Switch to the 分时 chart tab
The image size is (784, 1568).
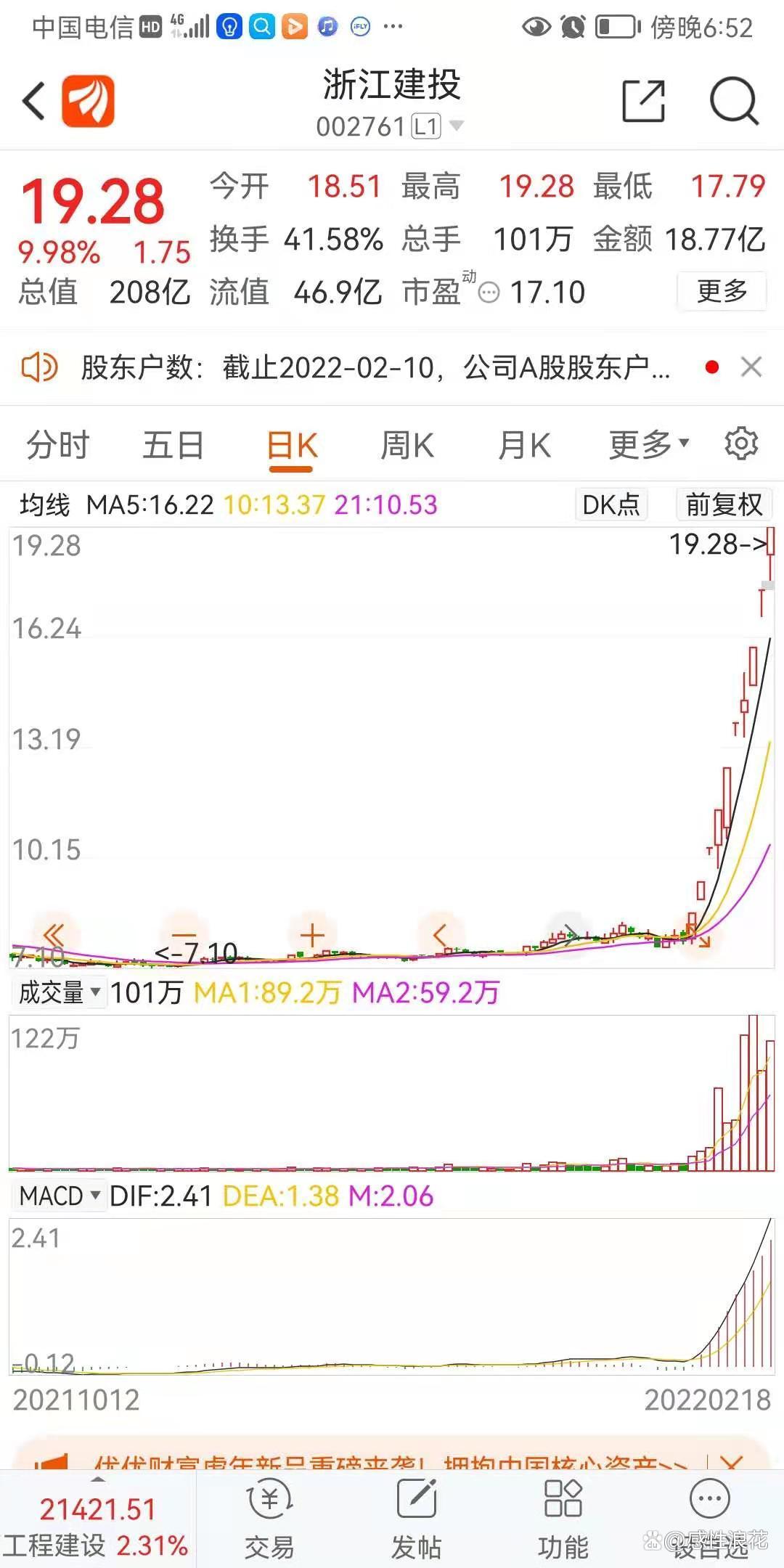[57, 445]
